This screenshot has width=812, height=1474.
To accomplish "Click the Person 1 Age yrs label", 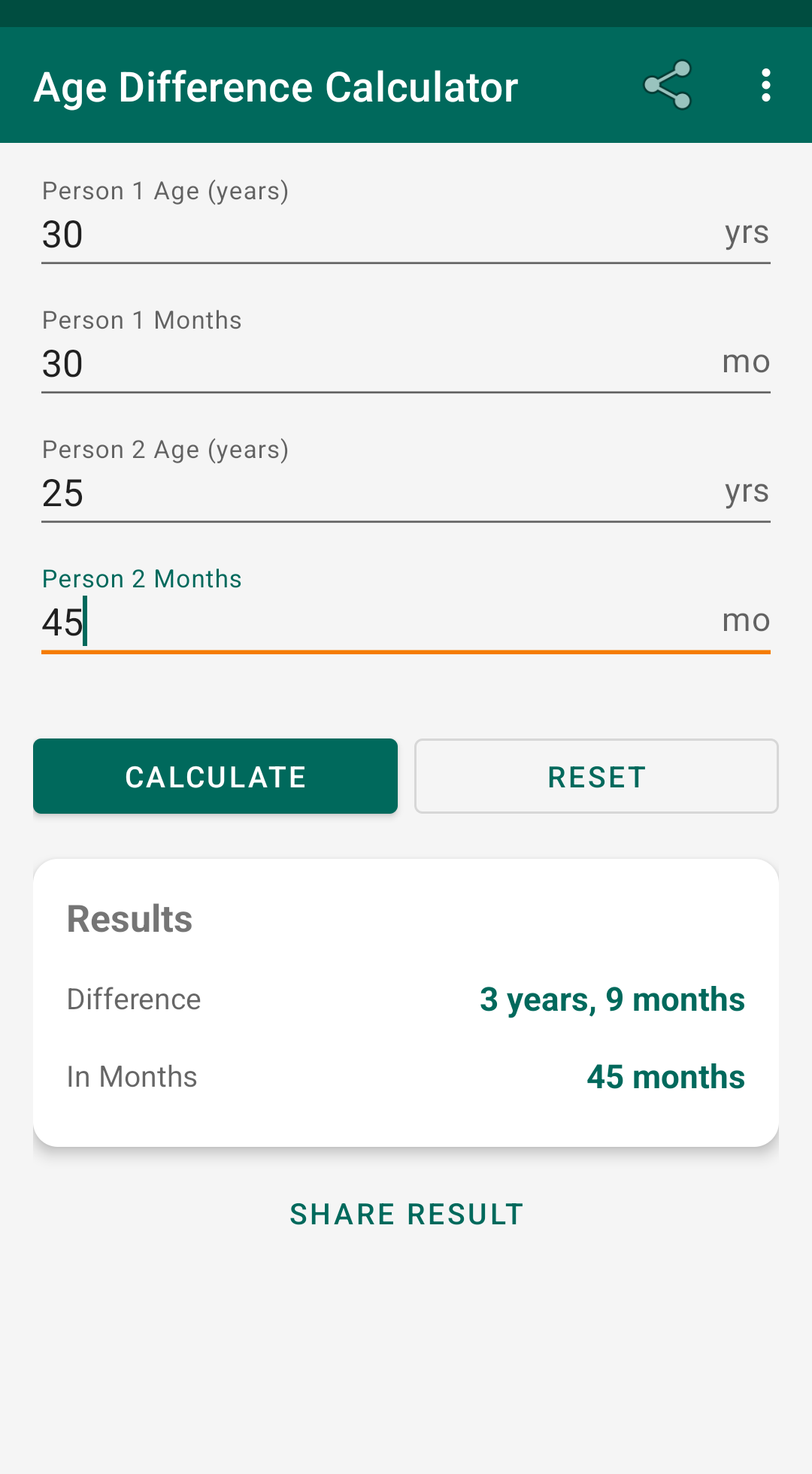I will coord(745,232).
